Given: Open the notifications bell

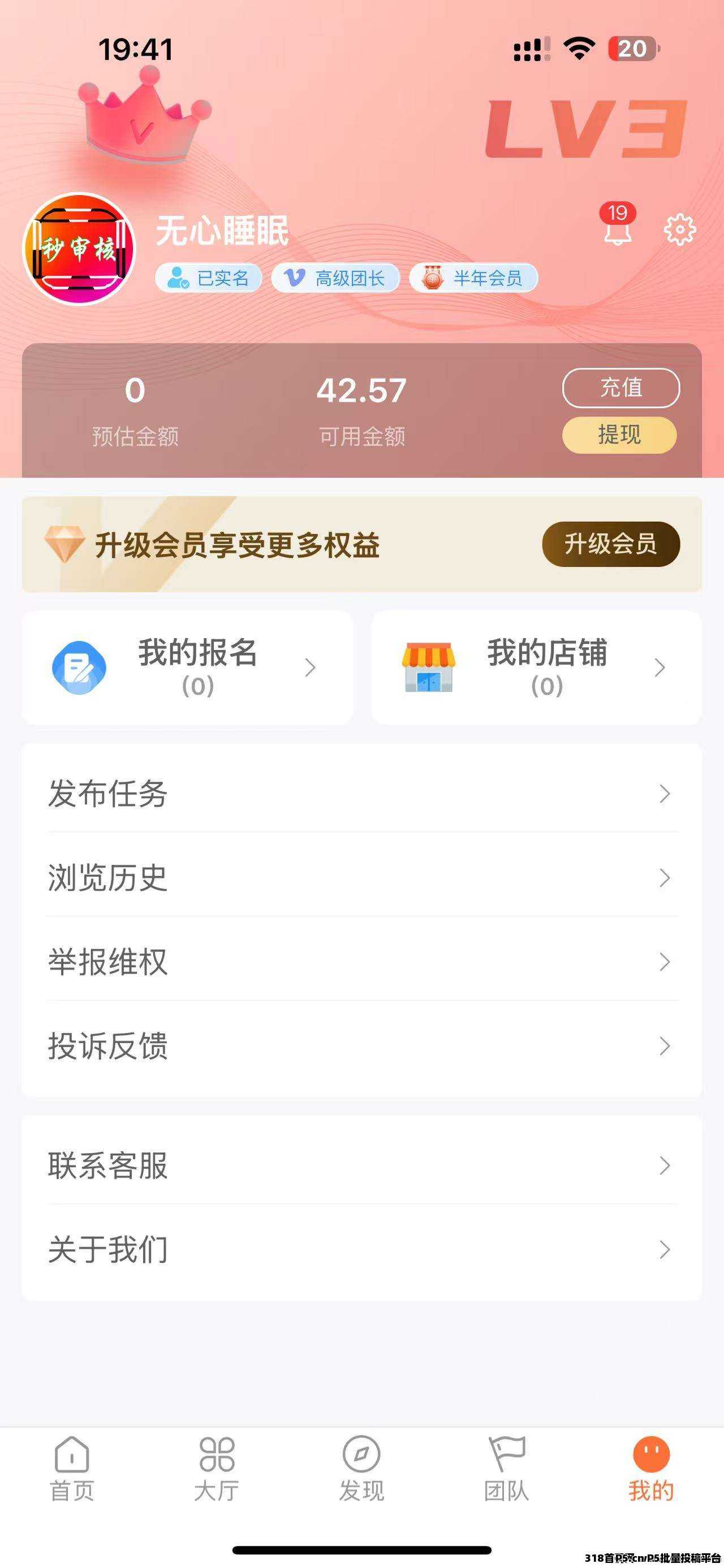Looking at the screenshot, I should [618, 229].
